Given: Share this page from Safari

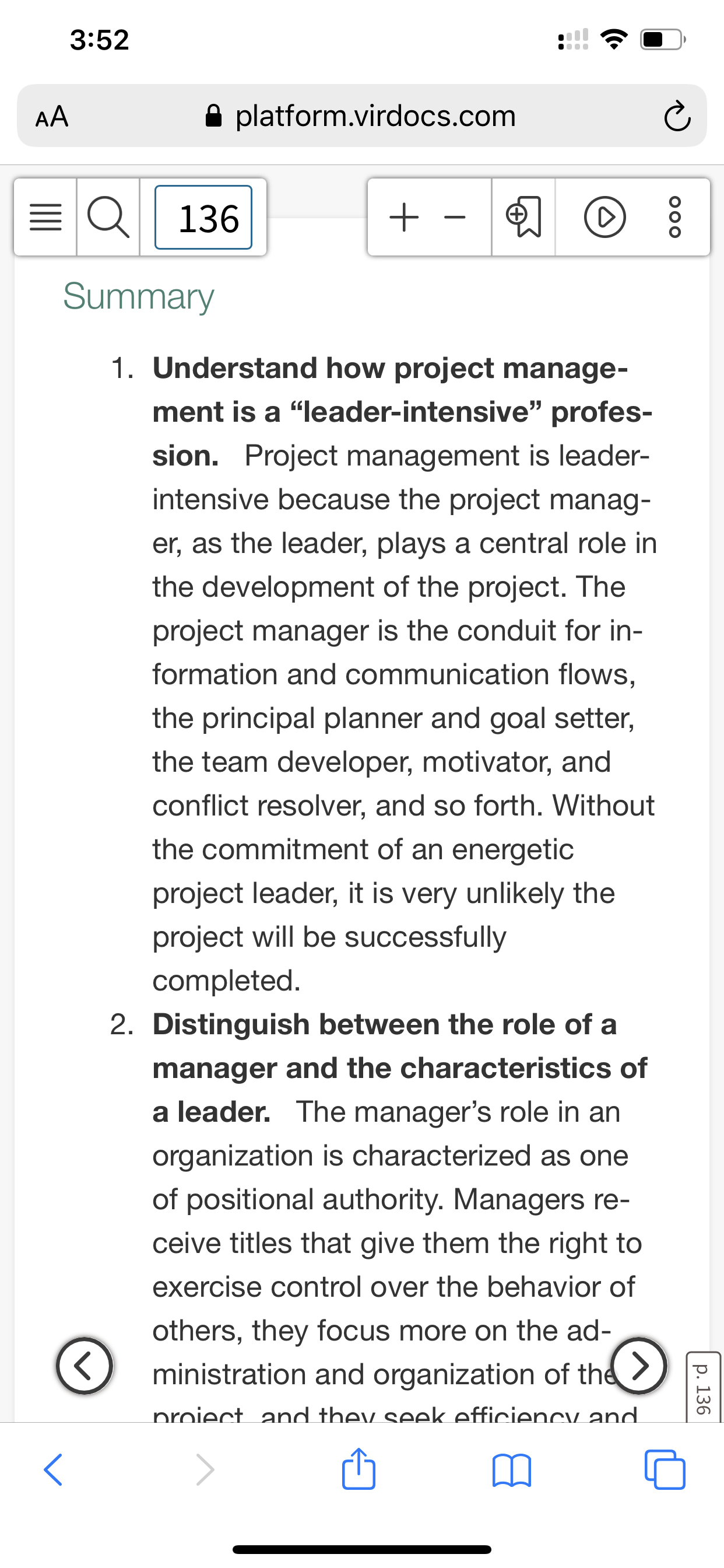Looking at the screenshot, I should click(359, 1468).
